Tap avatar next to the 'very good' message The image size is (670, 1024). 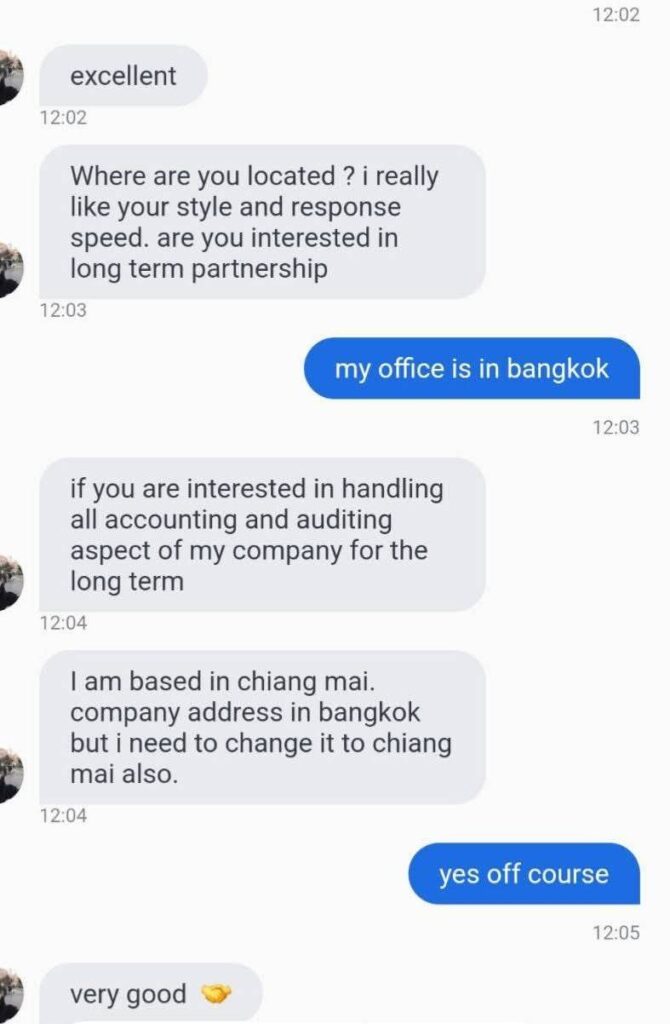point(8,994)
